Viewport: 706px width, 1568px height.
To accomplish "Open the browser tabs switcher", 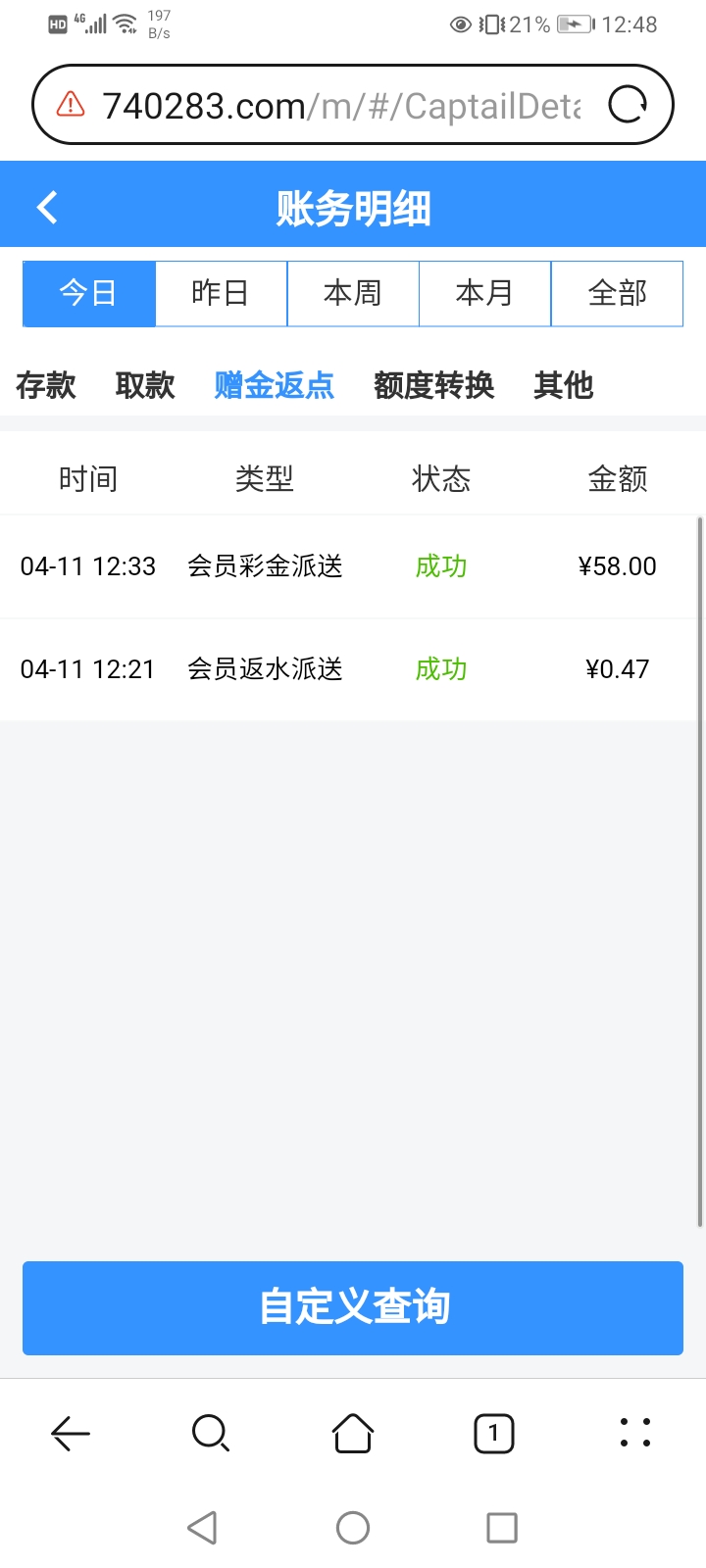I will (x=493, y=1434).
